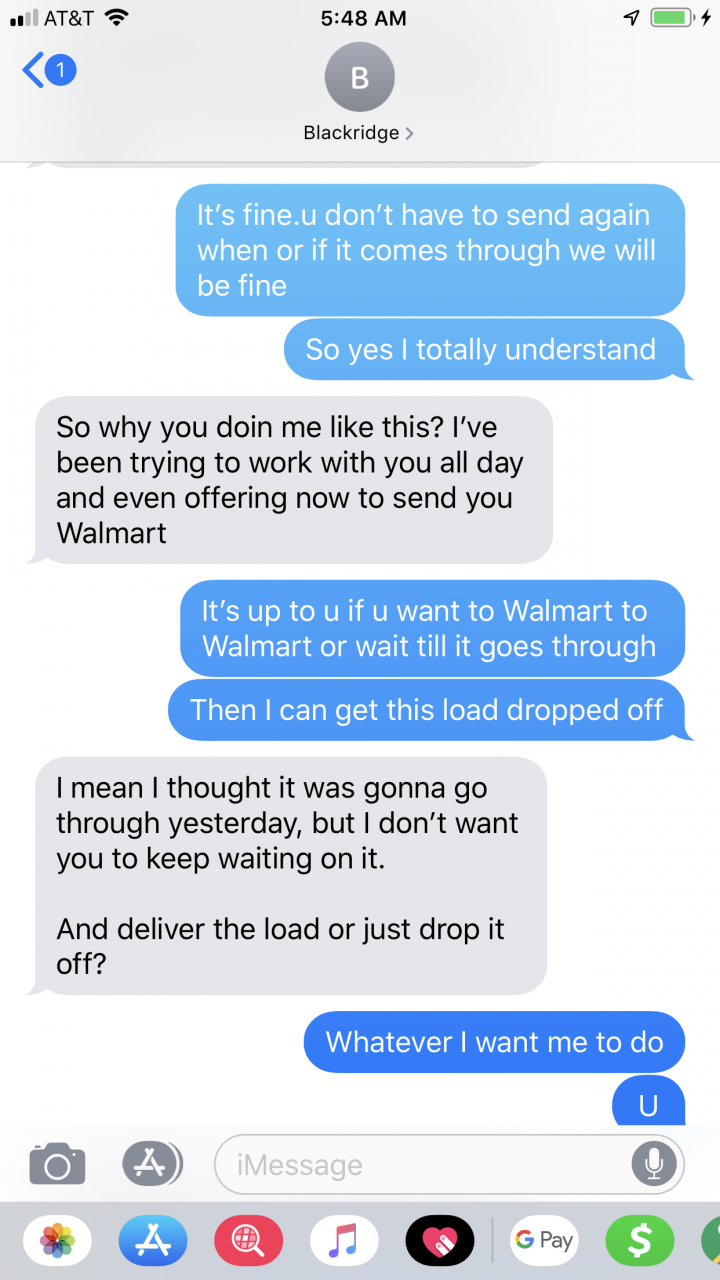Image resolution: width=720 pixels, height=1280 pixels.
Task: Toggle the iMessage app drawer button
Action: [x=152, y=1164]
